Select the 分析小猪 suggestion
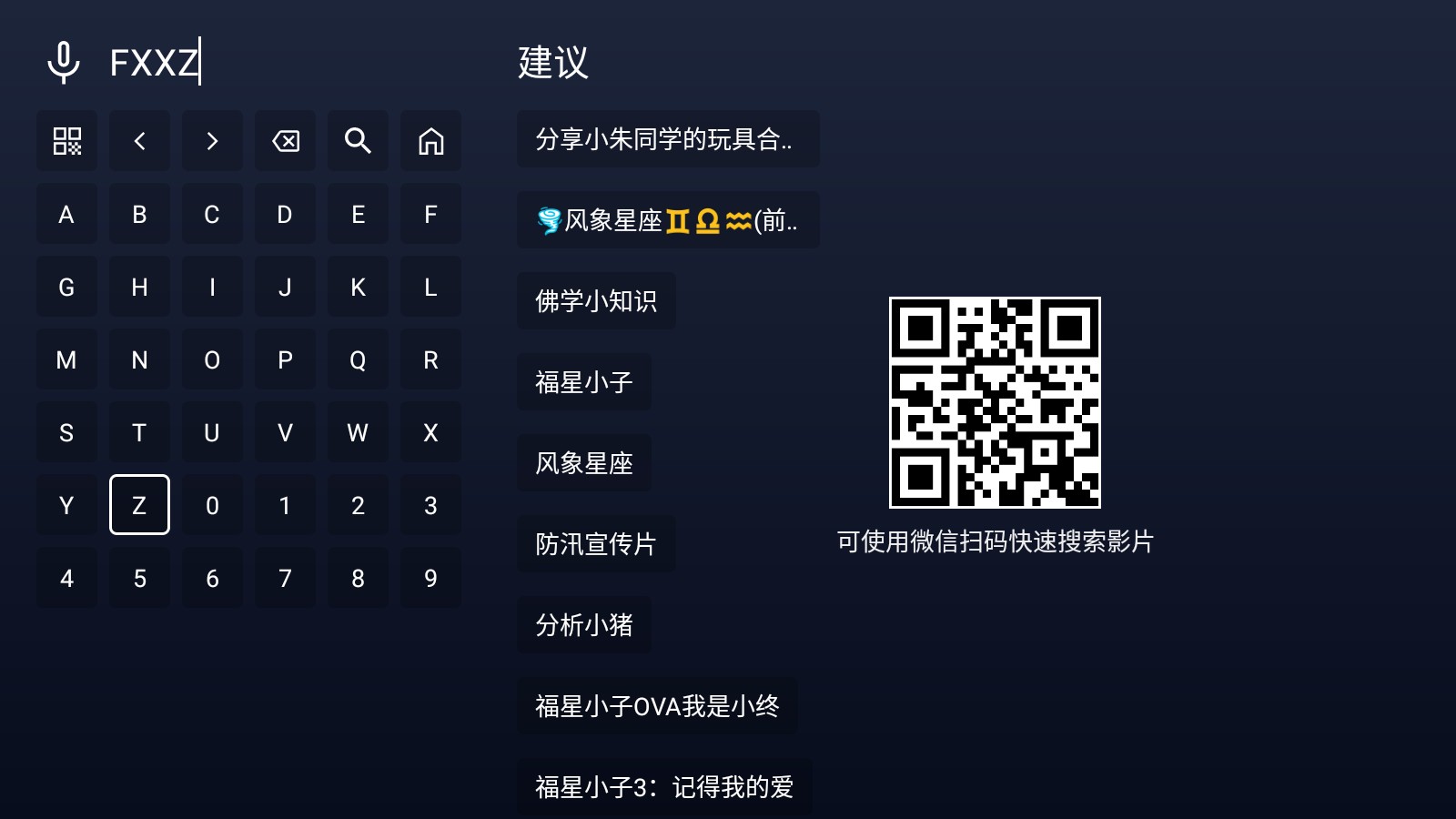Viewport: 1456px width, 819px height. (x=583, y=625)
